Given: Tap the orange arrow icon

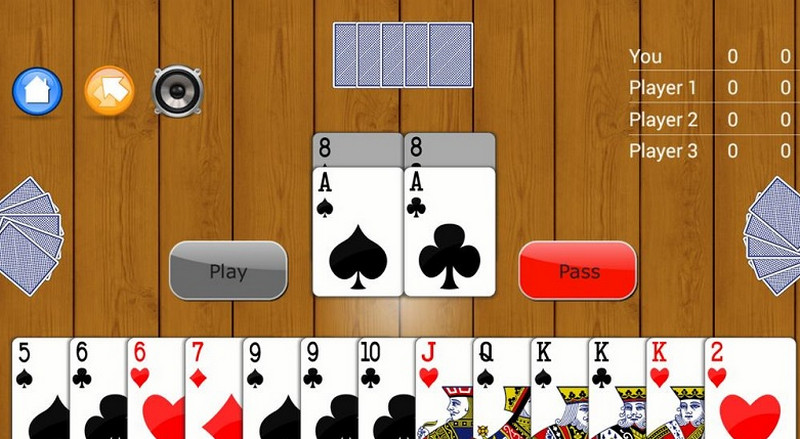Looking at the screenshot, I should coord(108,92).
